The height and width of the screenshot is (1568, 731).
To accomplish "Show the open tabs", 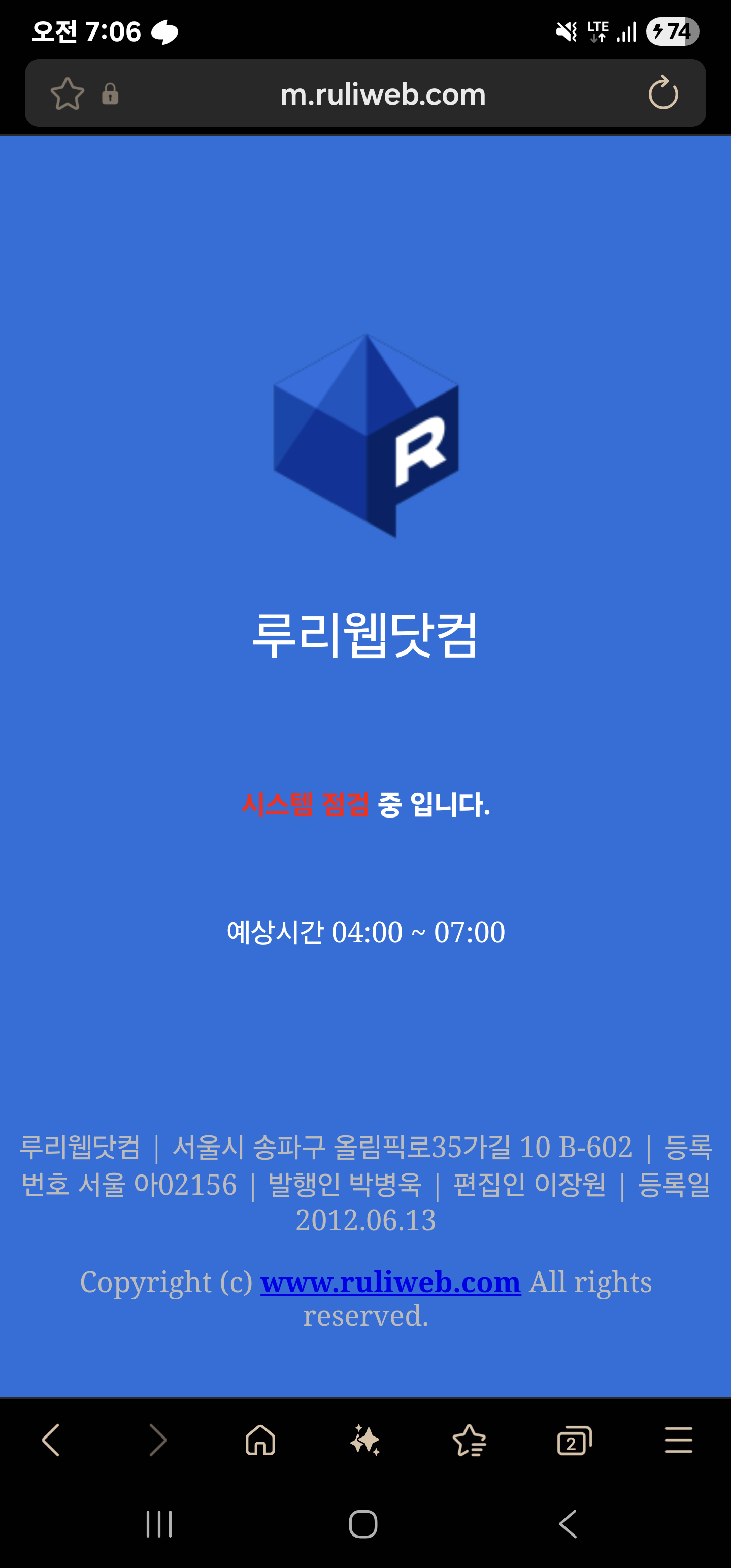I will (574, 1440).
